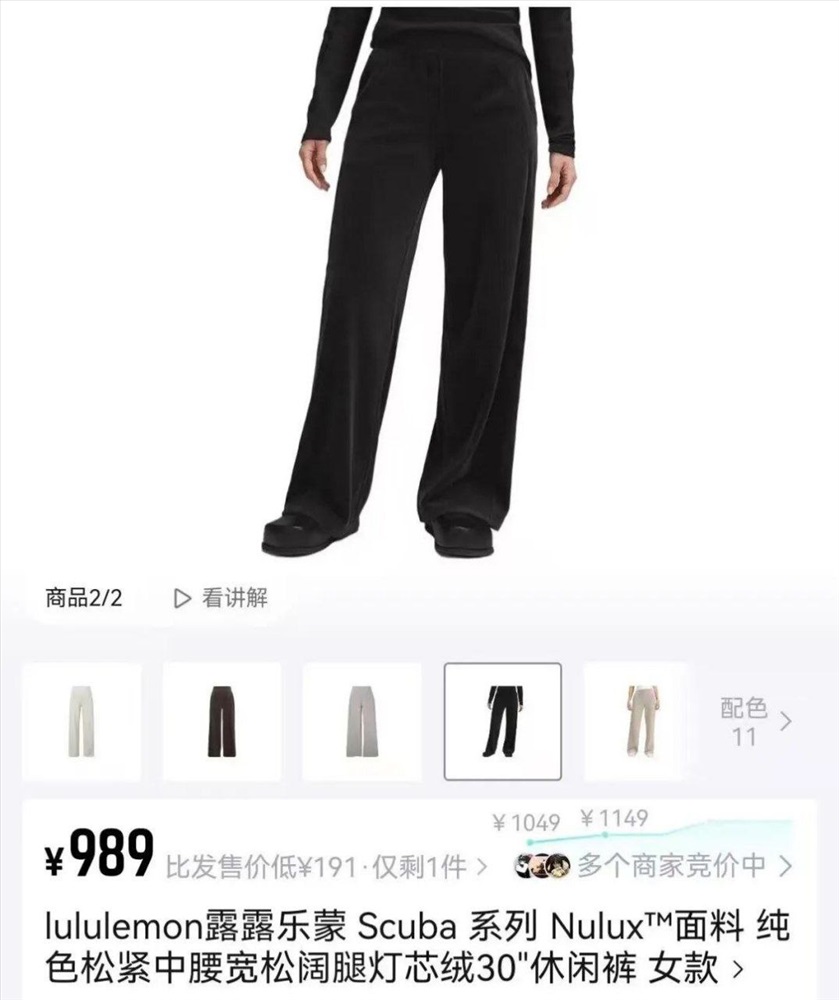The width and height of the screenshot is (839, 1000).
Task: View 比发售价低¥191 price details
Action: [x=326, y=866]
